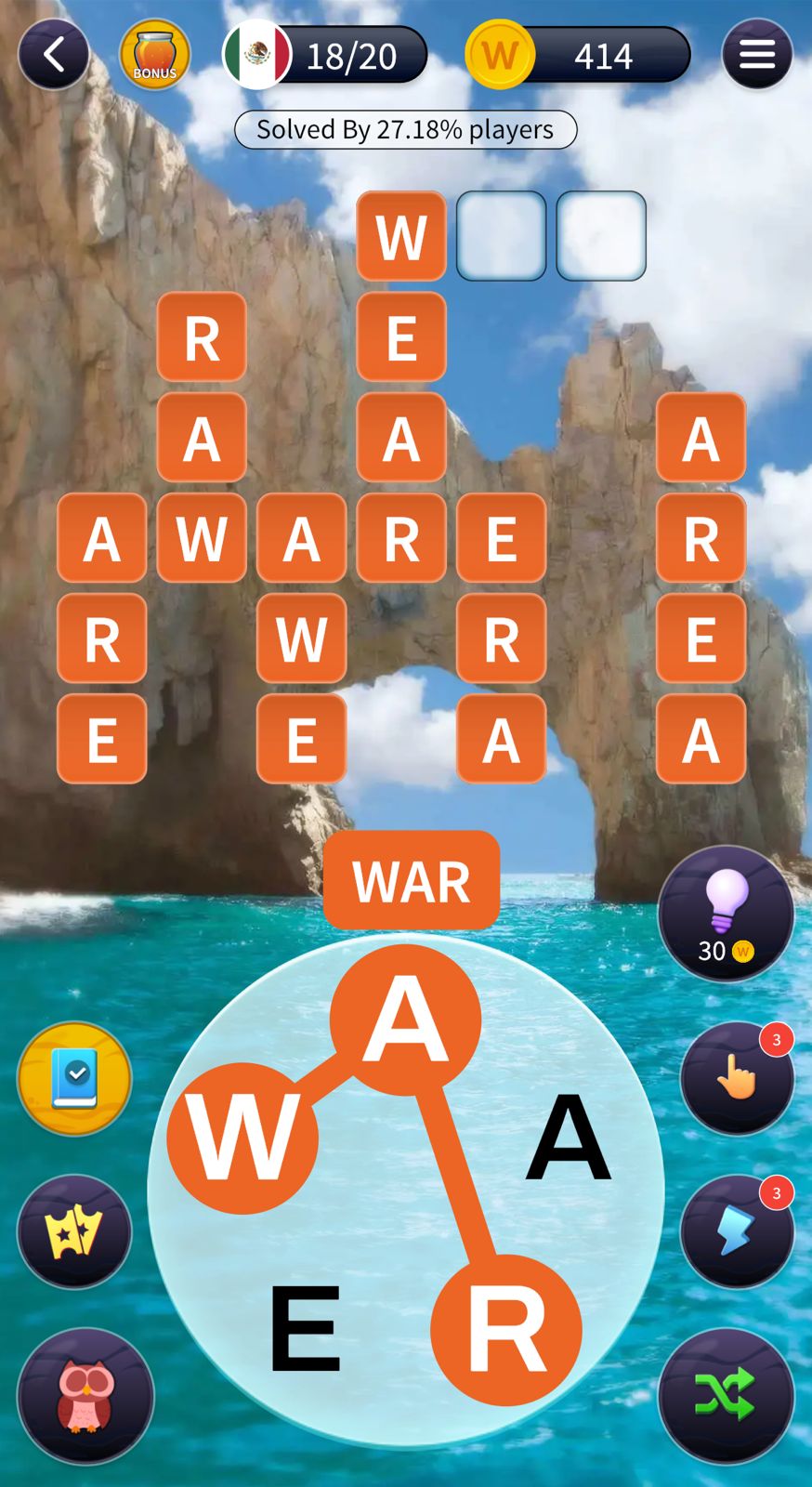This screenshot has height=1487, width=812.
Task: Go back using the arrow button
Action: point(54,56)
